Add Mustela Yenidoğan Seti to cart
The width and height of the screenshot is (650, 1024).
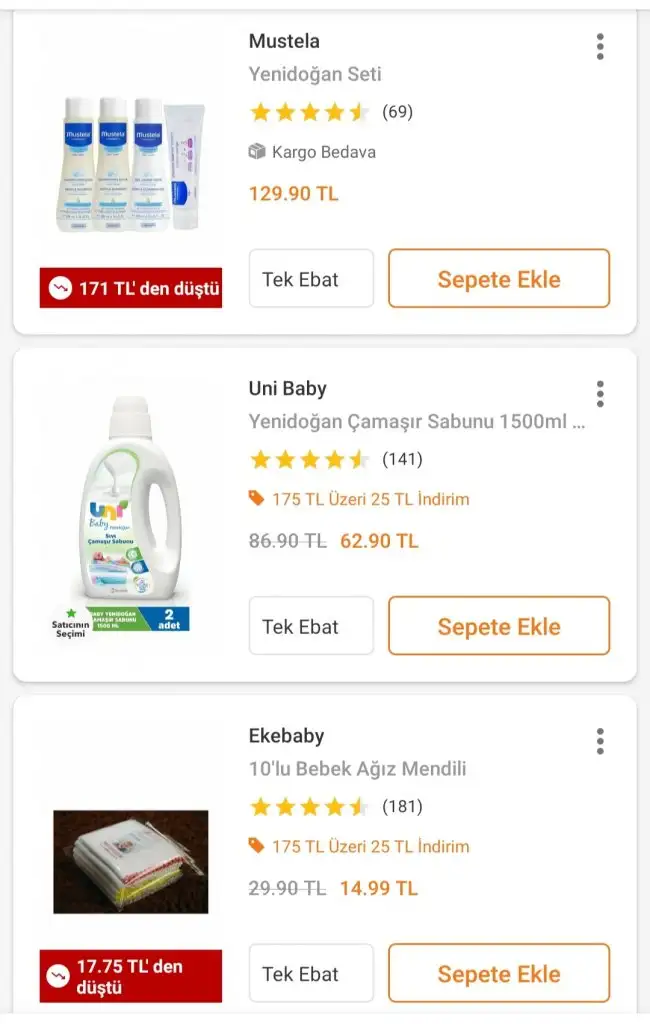pyautogui.click(x=499, y=279)
